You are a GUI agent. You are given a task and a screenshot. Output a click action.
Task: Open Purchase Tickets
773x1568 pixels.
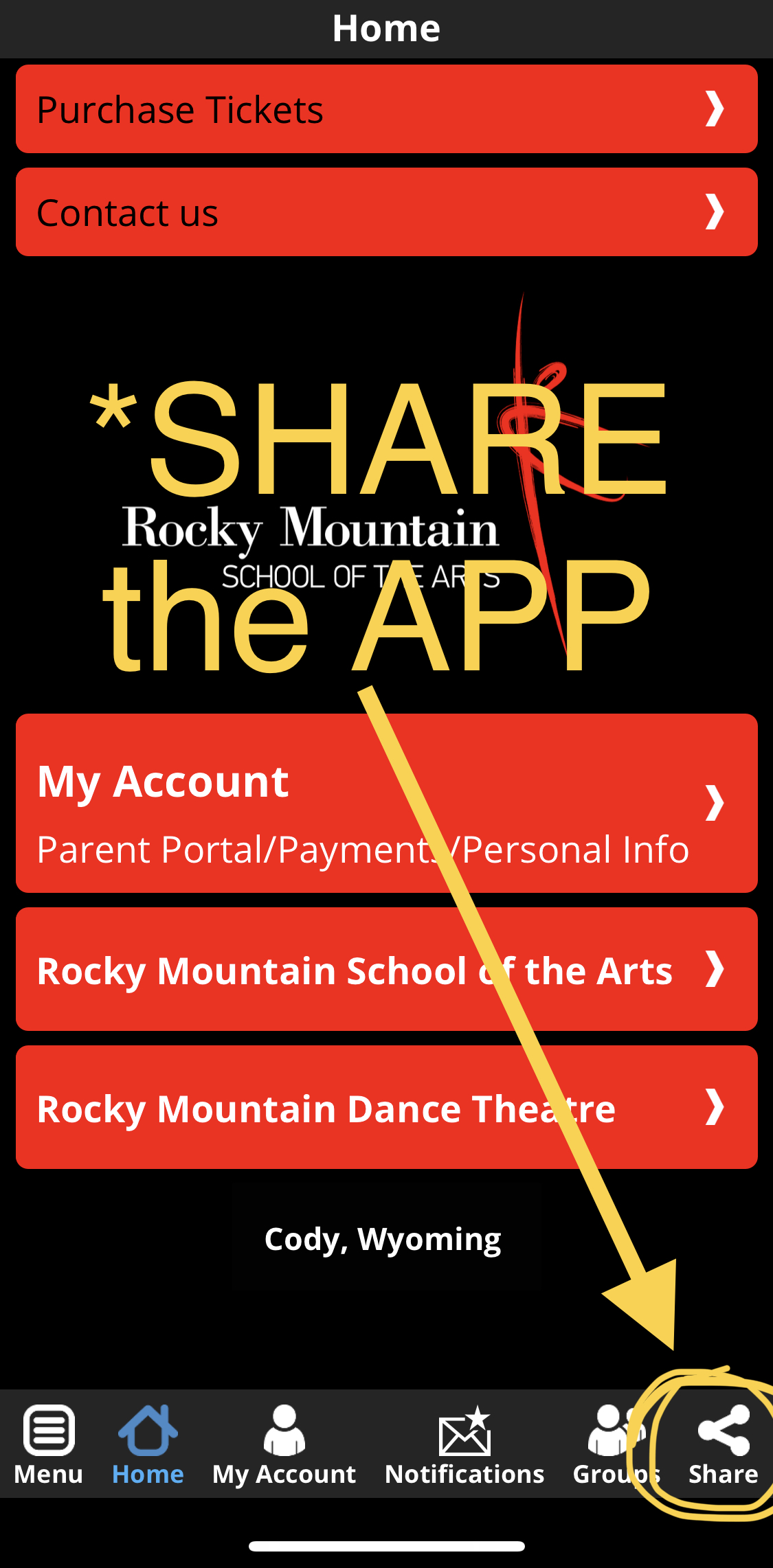[387, 109]
